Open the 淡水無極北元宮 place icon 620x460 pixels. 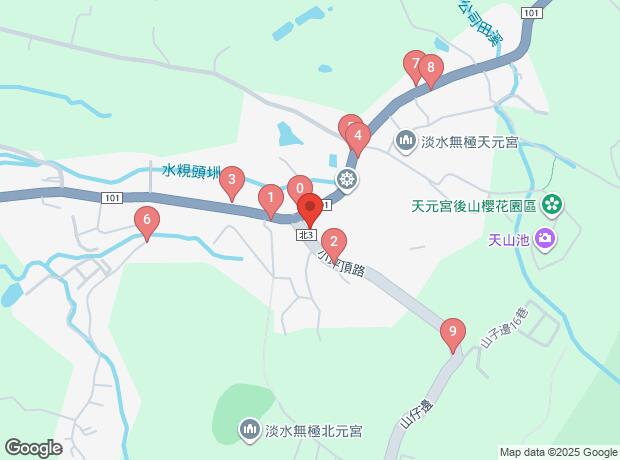pyautogui.click(x=249, y=430)
